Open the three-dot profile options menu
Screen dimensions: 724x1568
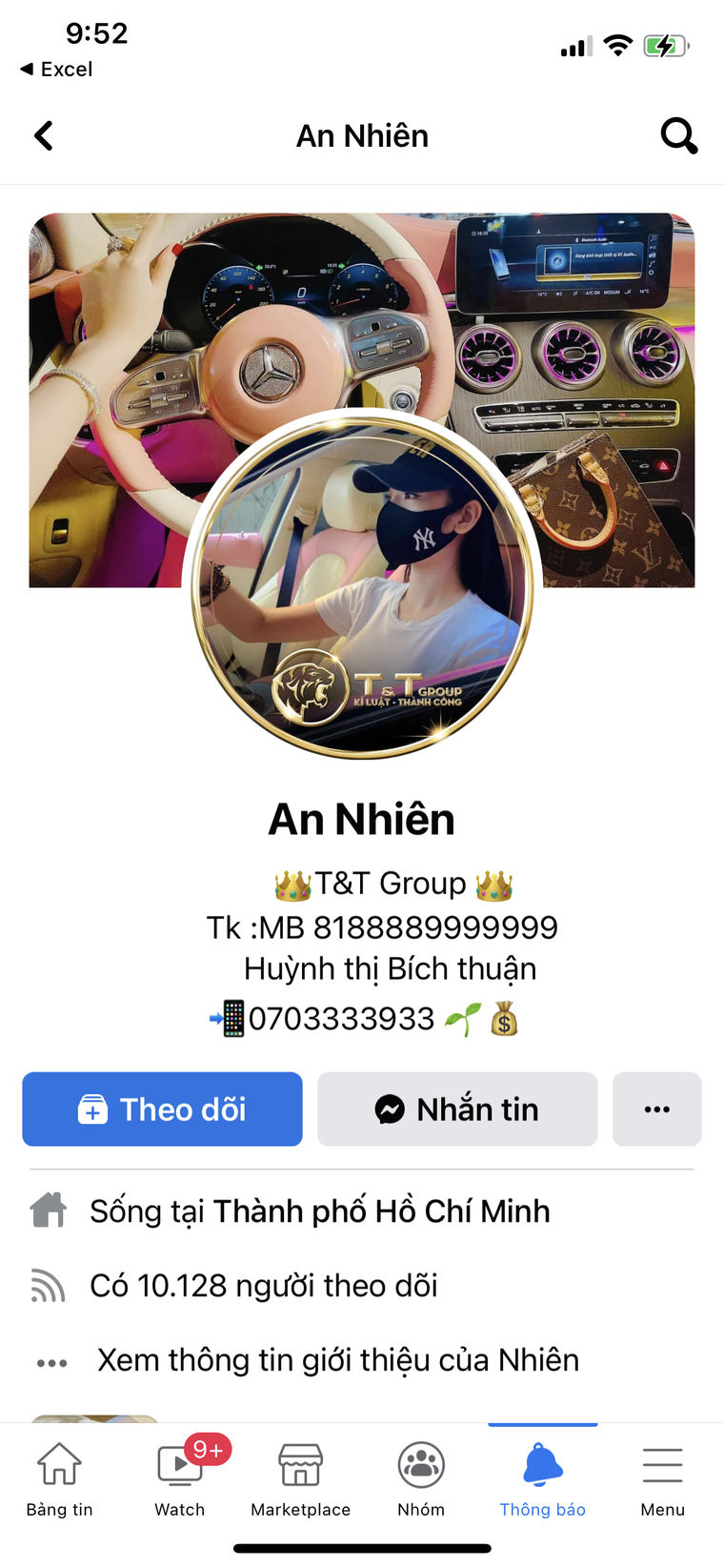tap(656, 1109)
